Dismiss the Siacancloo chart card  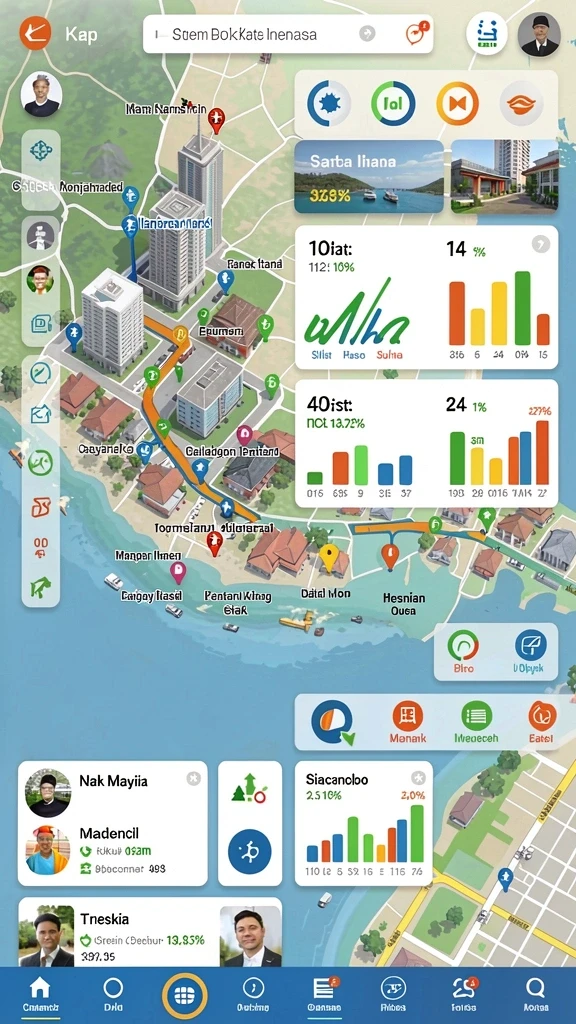(x=418, y=778)
